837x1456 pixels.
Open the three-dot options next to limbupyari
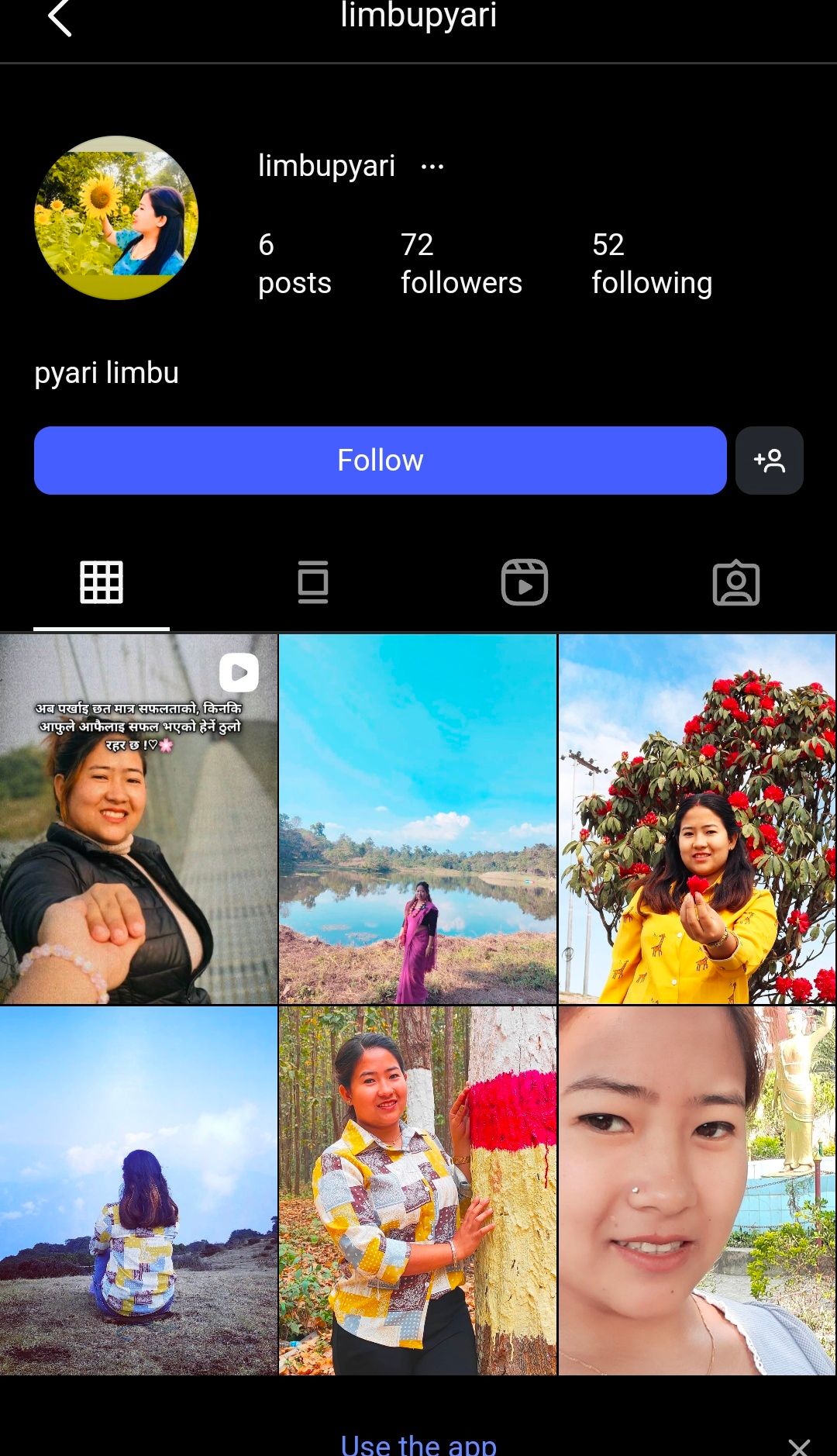click(432, 167)
